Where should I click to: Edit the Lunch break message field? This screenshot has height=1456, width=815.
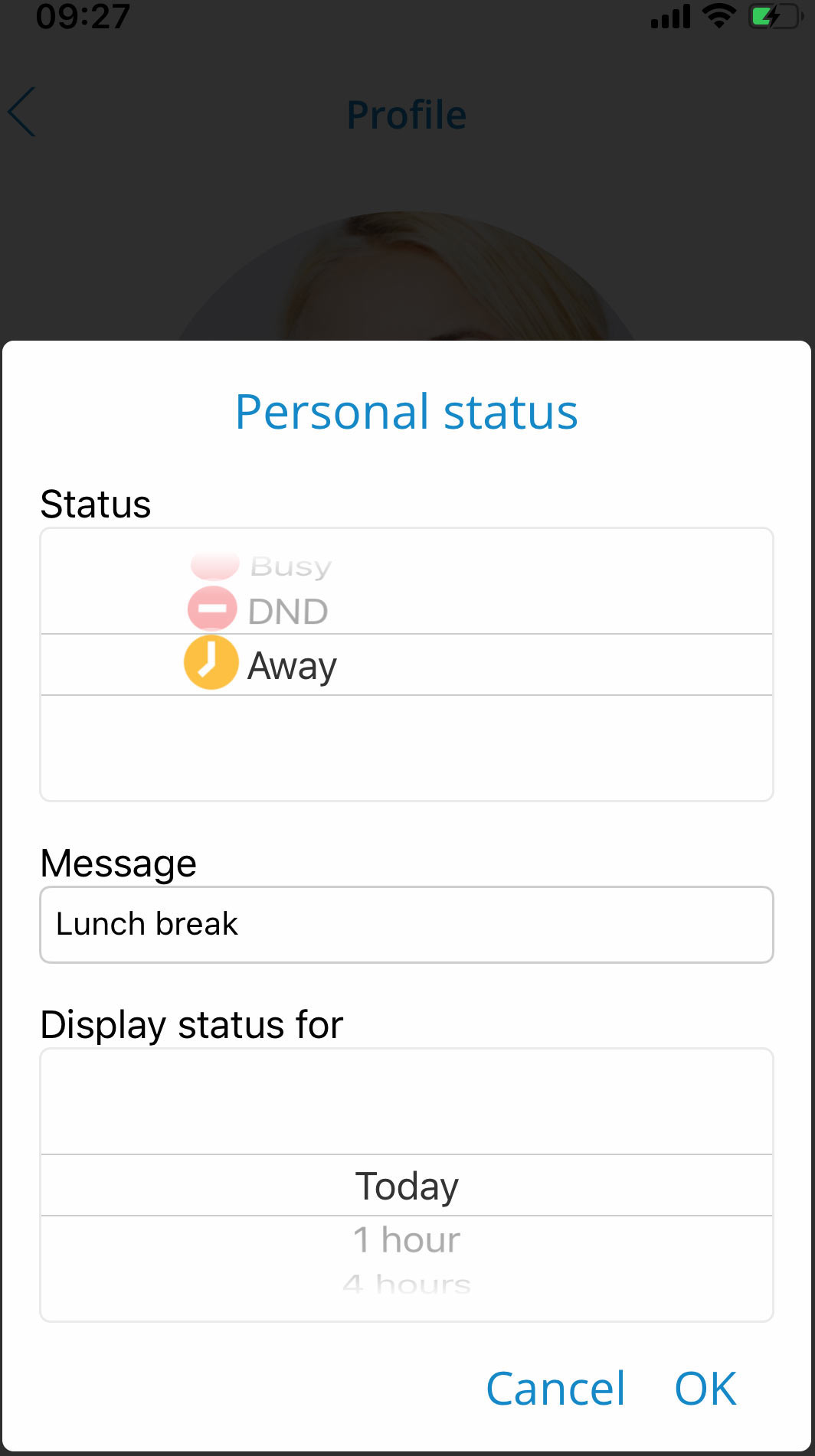[406, 925]
